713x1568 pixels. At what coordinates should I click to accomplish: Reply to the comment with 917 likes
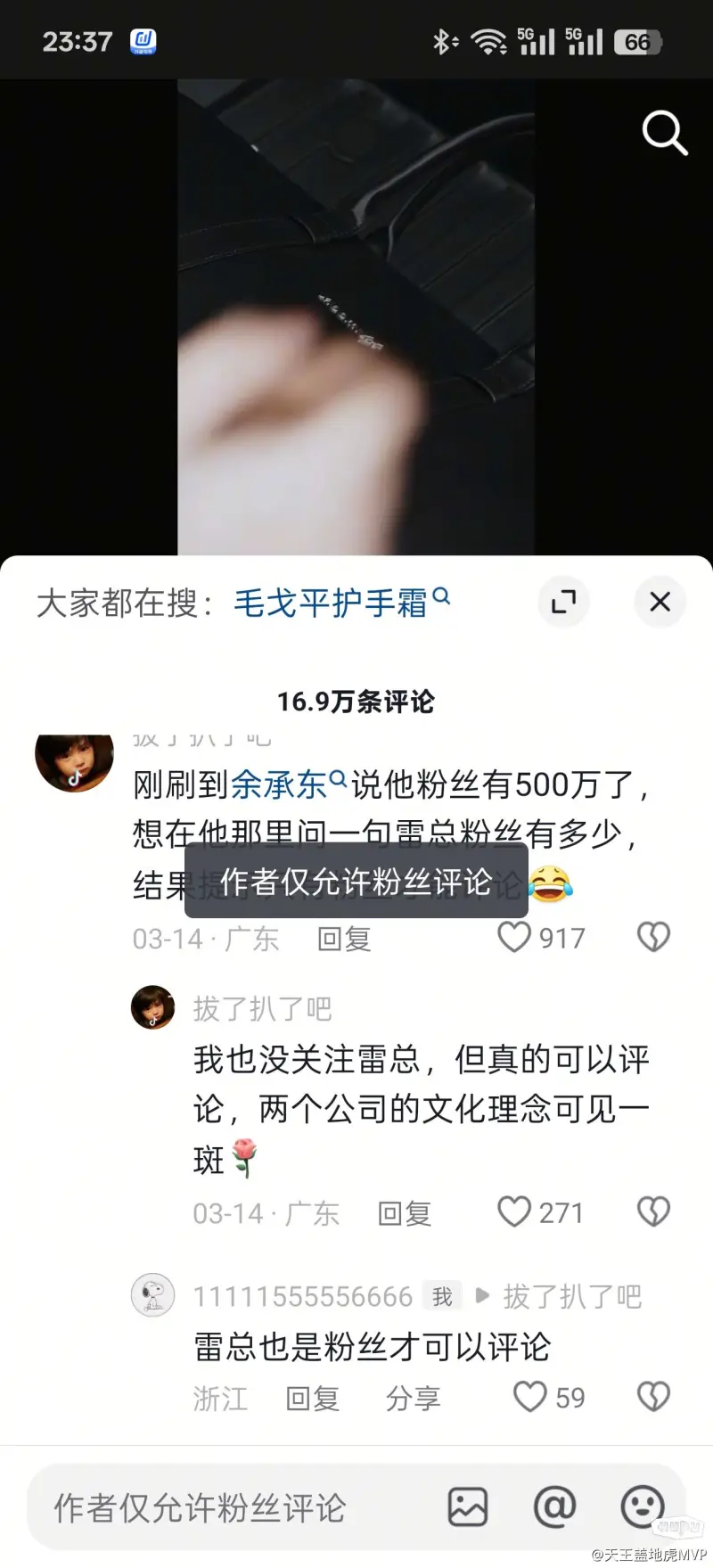click(344, 939)
